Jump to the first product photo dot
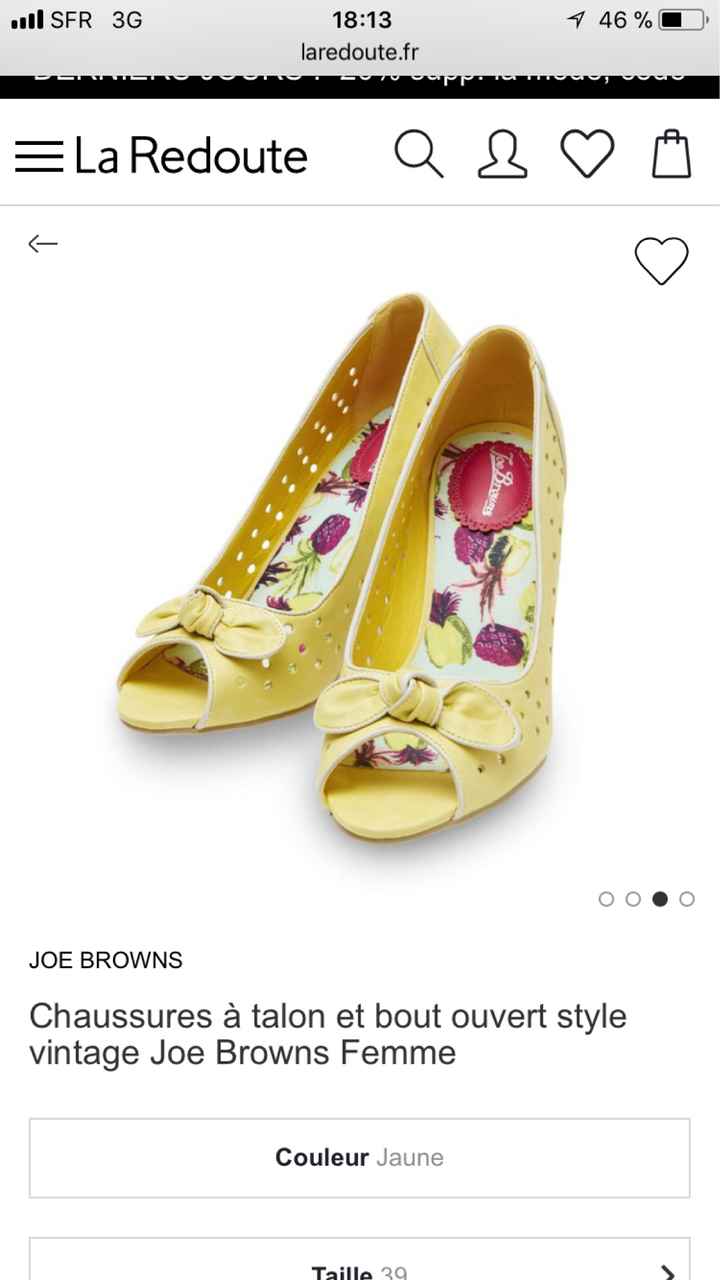 click(x=606, y=899)
